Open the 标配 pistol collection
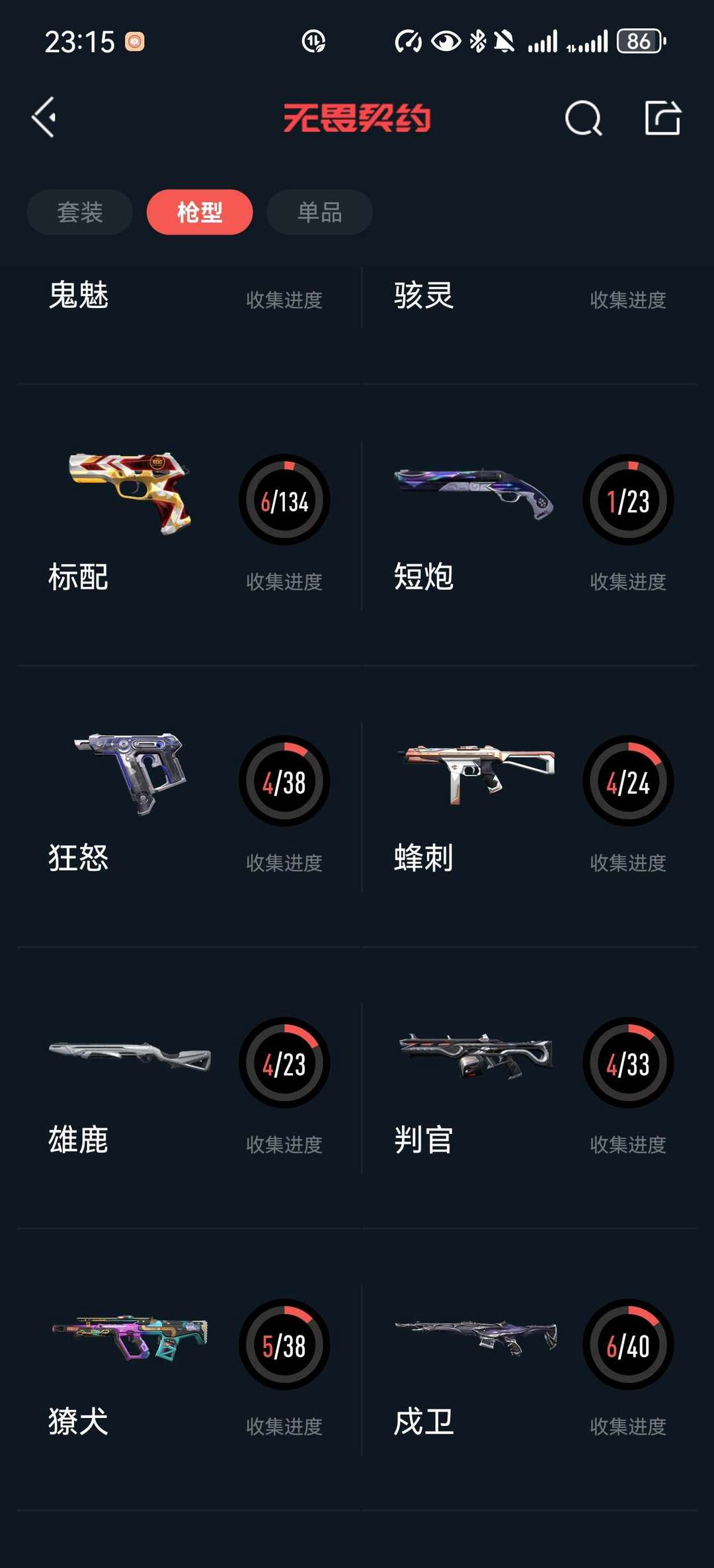This screenshot has height=1568, width=714. pyautogui.click(x=189, y=525)
